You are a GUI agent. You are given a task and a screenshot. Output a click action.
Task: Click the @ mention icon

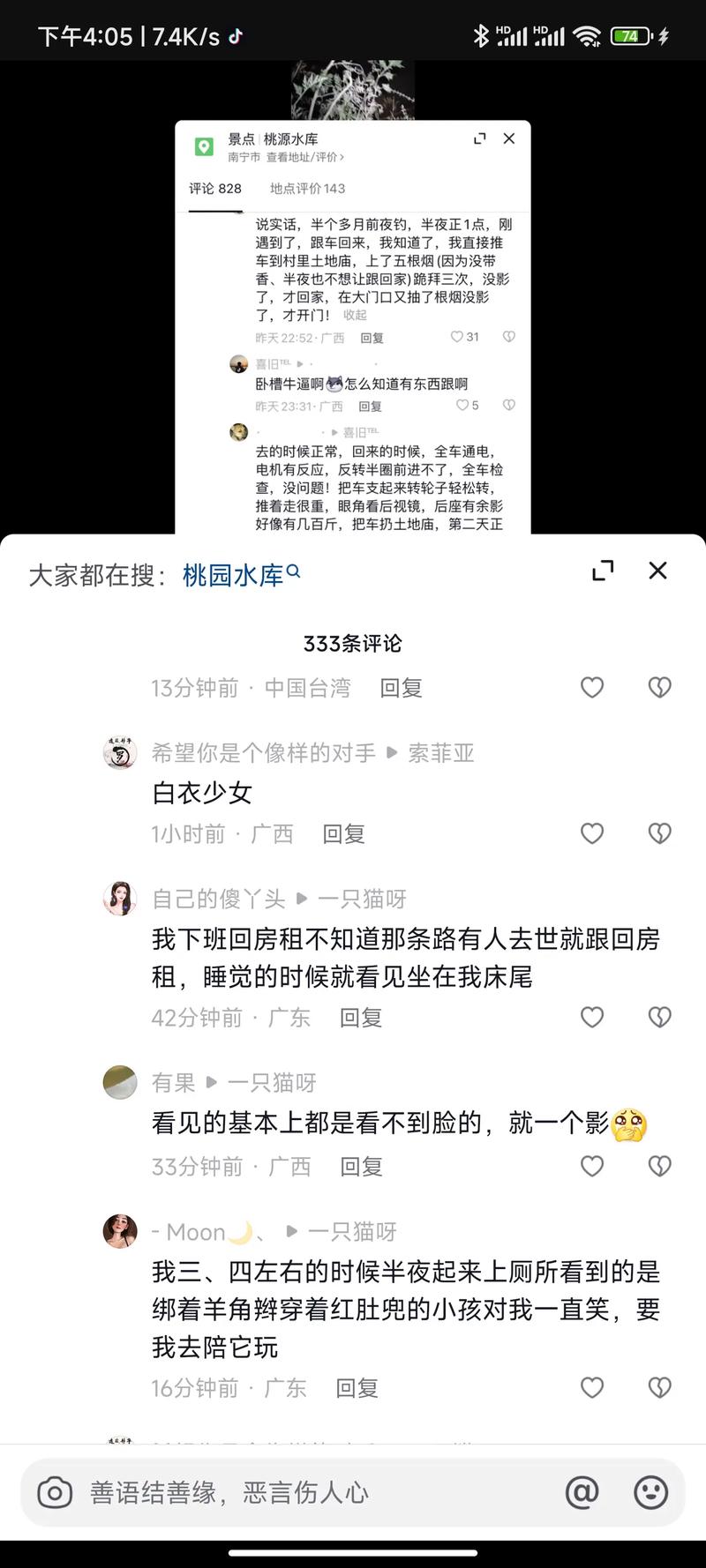(582, 1492)
